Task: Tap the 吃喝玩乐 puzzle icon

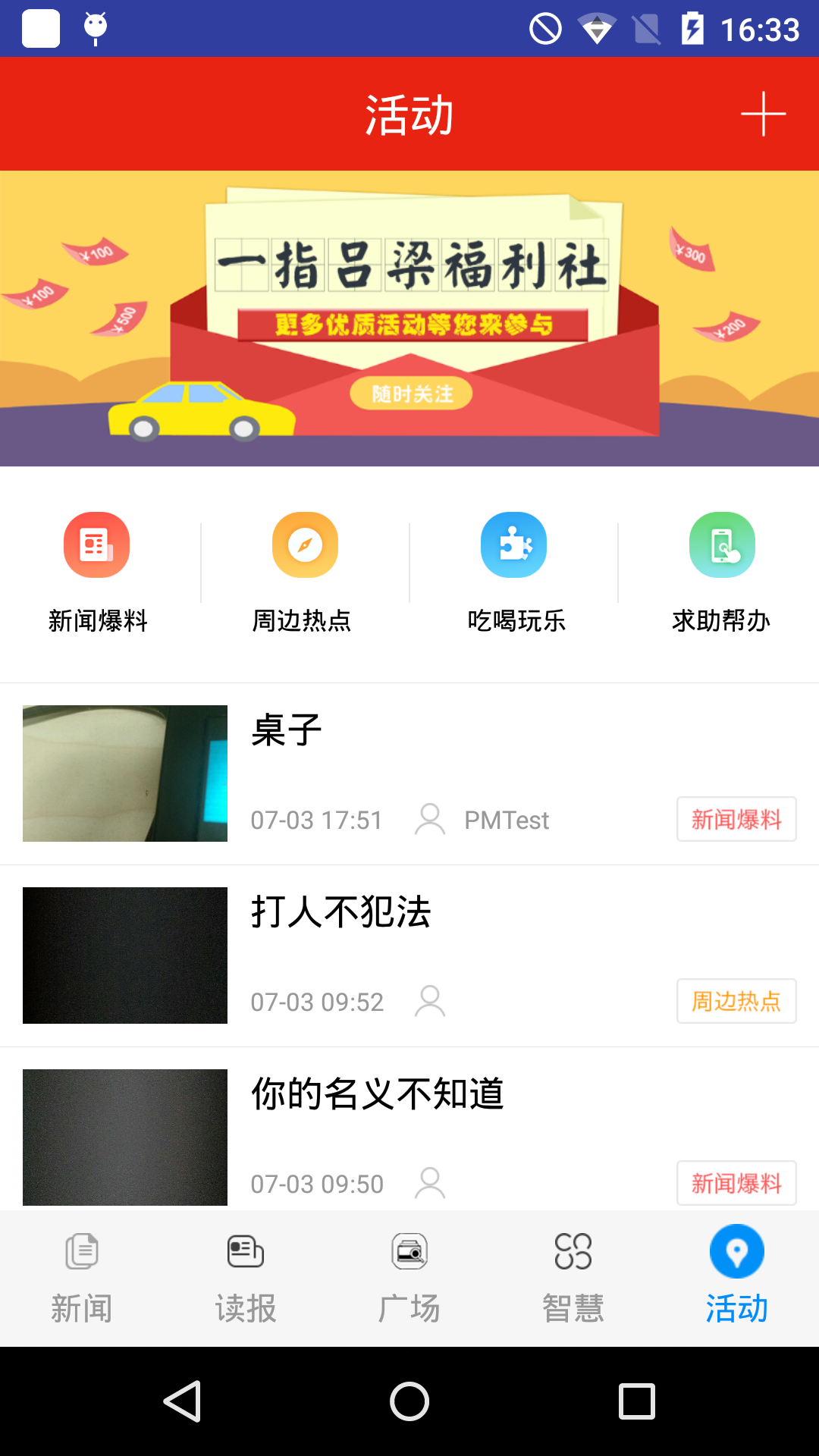Action: [x=513, y=544]
